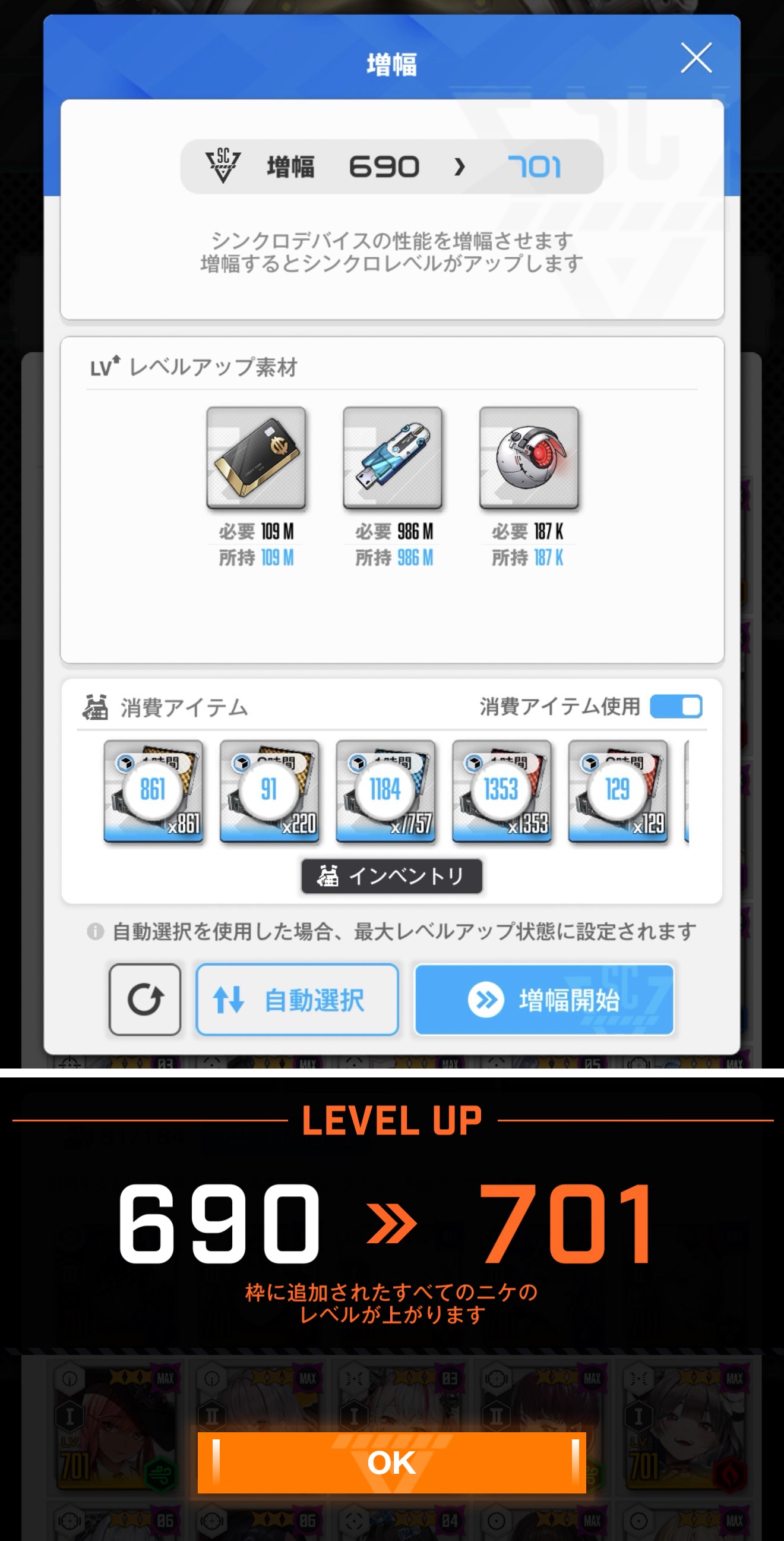Image resolution: width=784 pixels, height=1541 pixels.
Task: Confirm the level up with OK
Action: (391, 1463)
